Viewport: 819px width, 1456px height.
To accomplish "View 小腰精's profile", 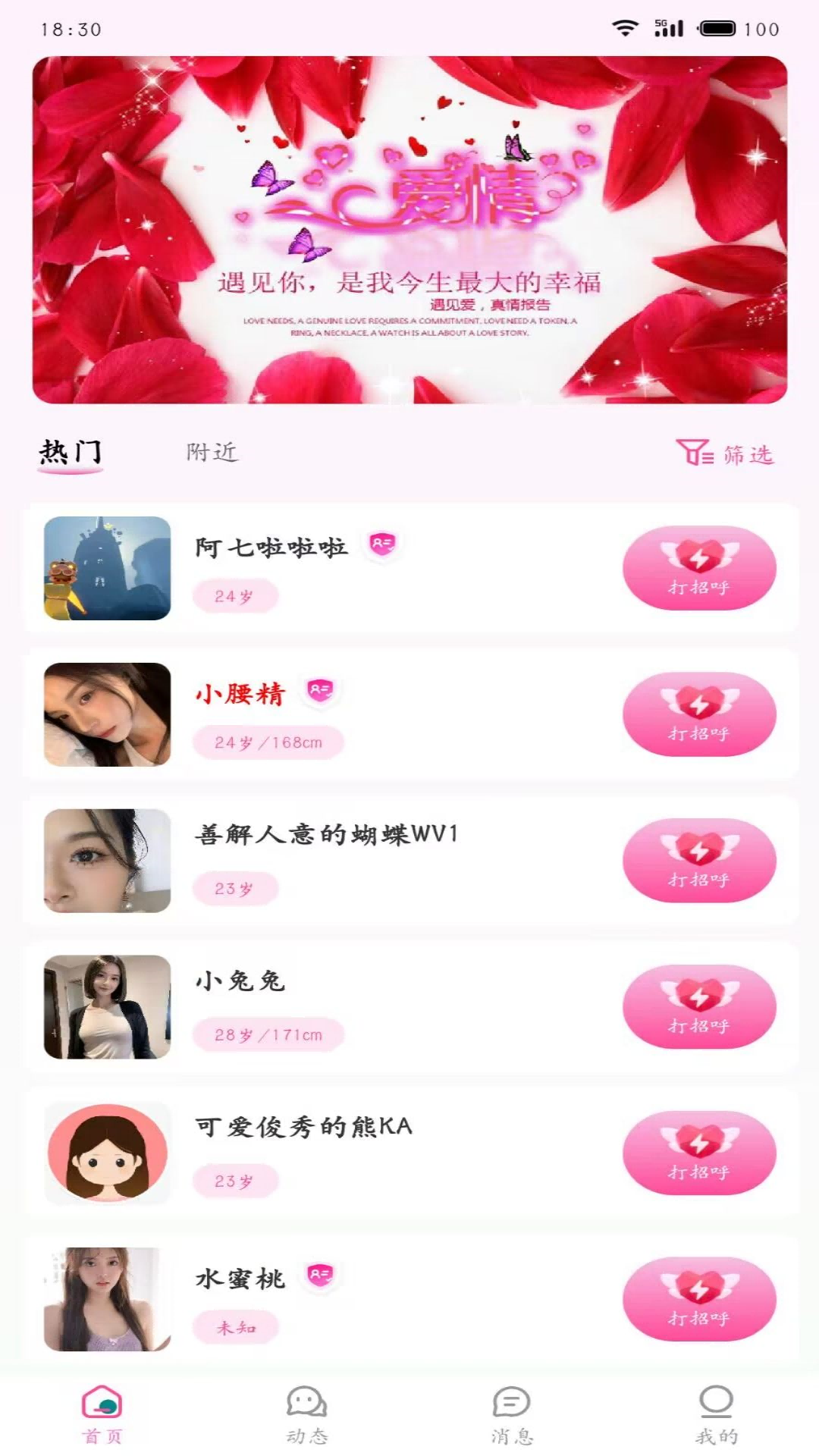I will (x=108, y=714).
